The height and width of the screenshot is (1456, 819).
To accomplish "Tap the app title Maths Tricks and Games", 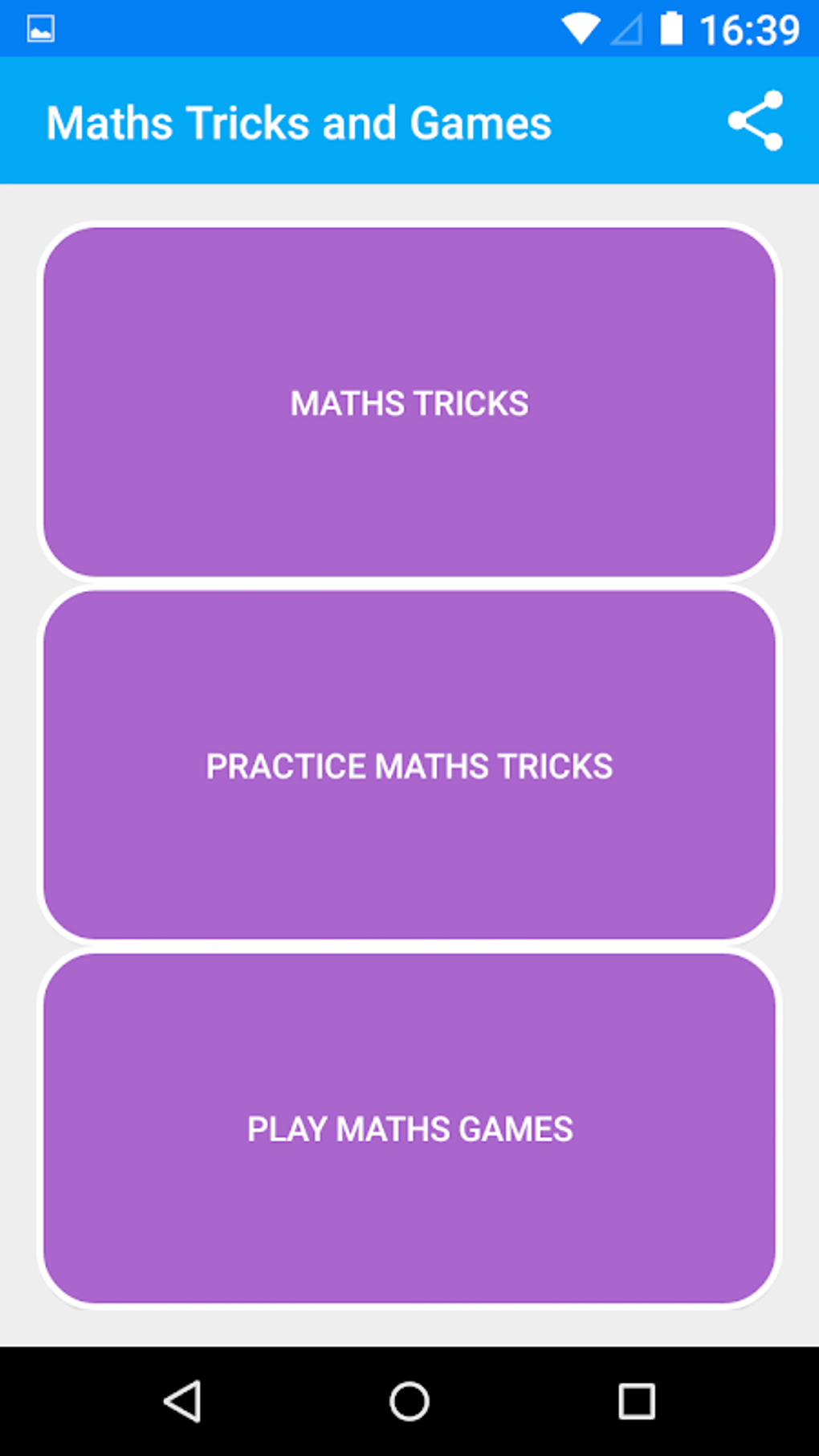I will pyautogui.click(x=298, y=122).
